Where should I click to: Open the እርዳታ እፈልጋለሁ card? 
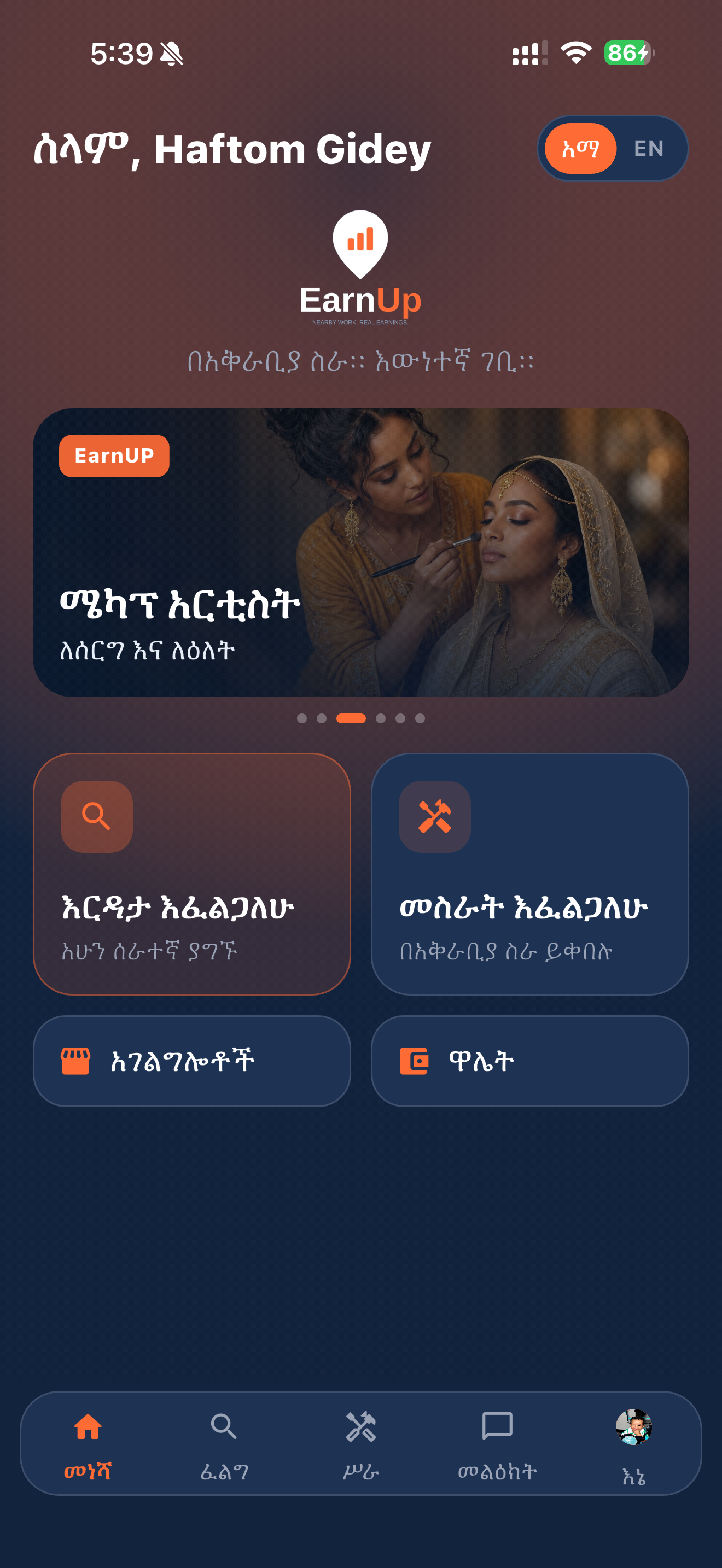point(192,874)
